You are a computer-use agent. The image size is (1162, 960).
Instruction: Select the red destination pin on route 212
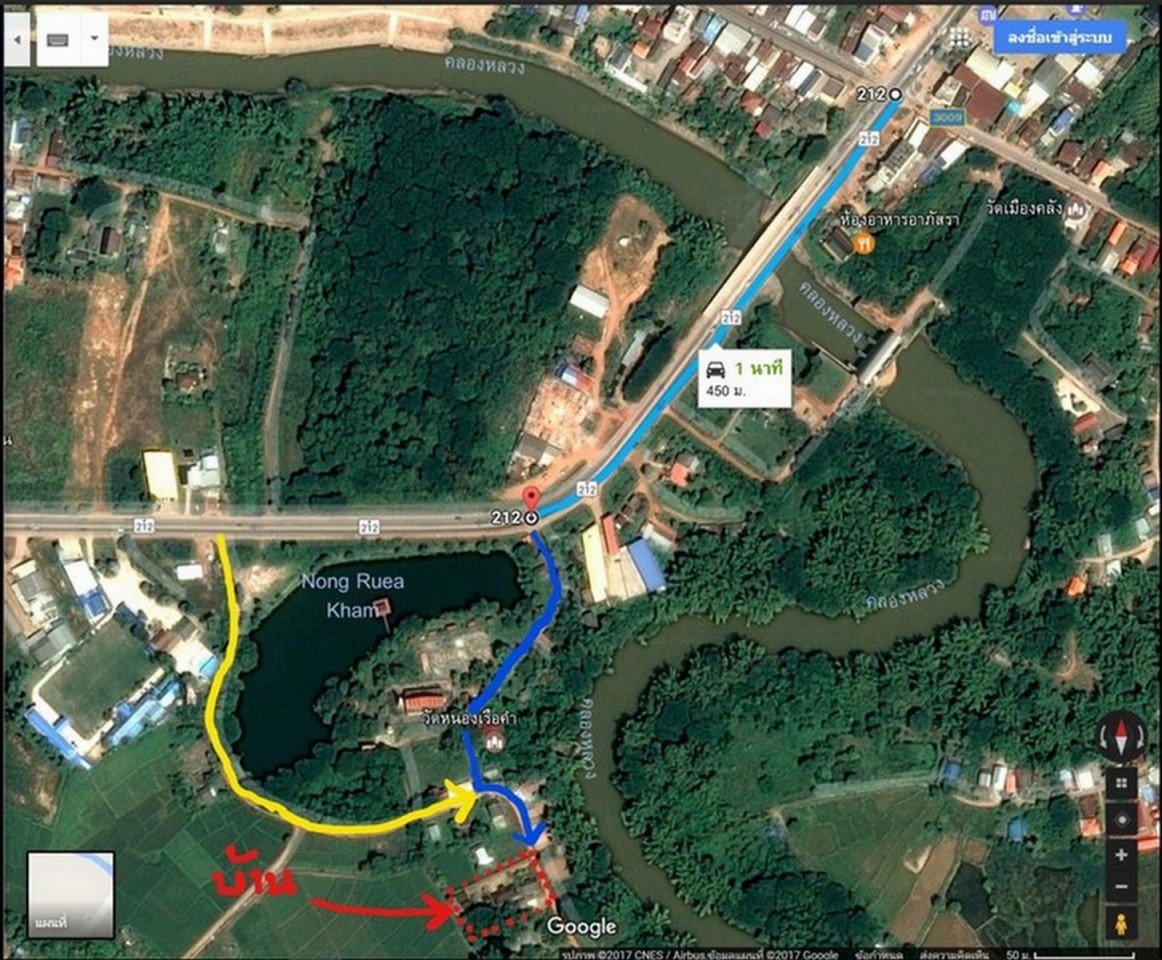[531, 498]
